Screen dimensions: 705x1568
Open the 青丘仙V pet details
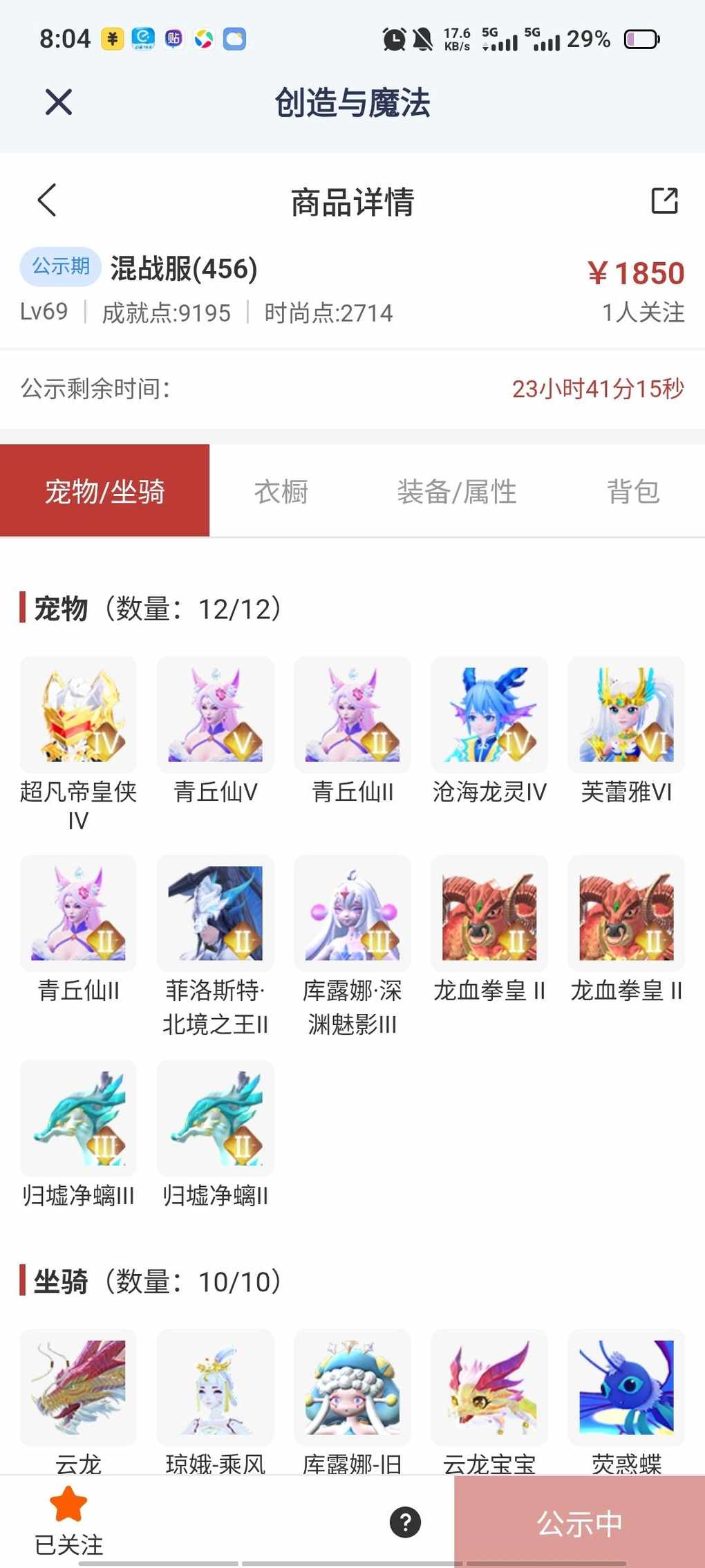(215, 714)
